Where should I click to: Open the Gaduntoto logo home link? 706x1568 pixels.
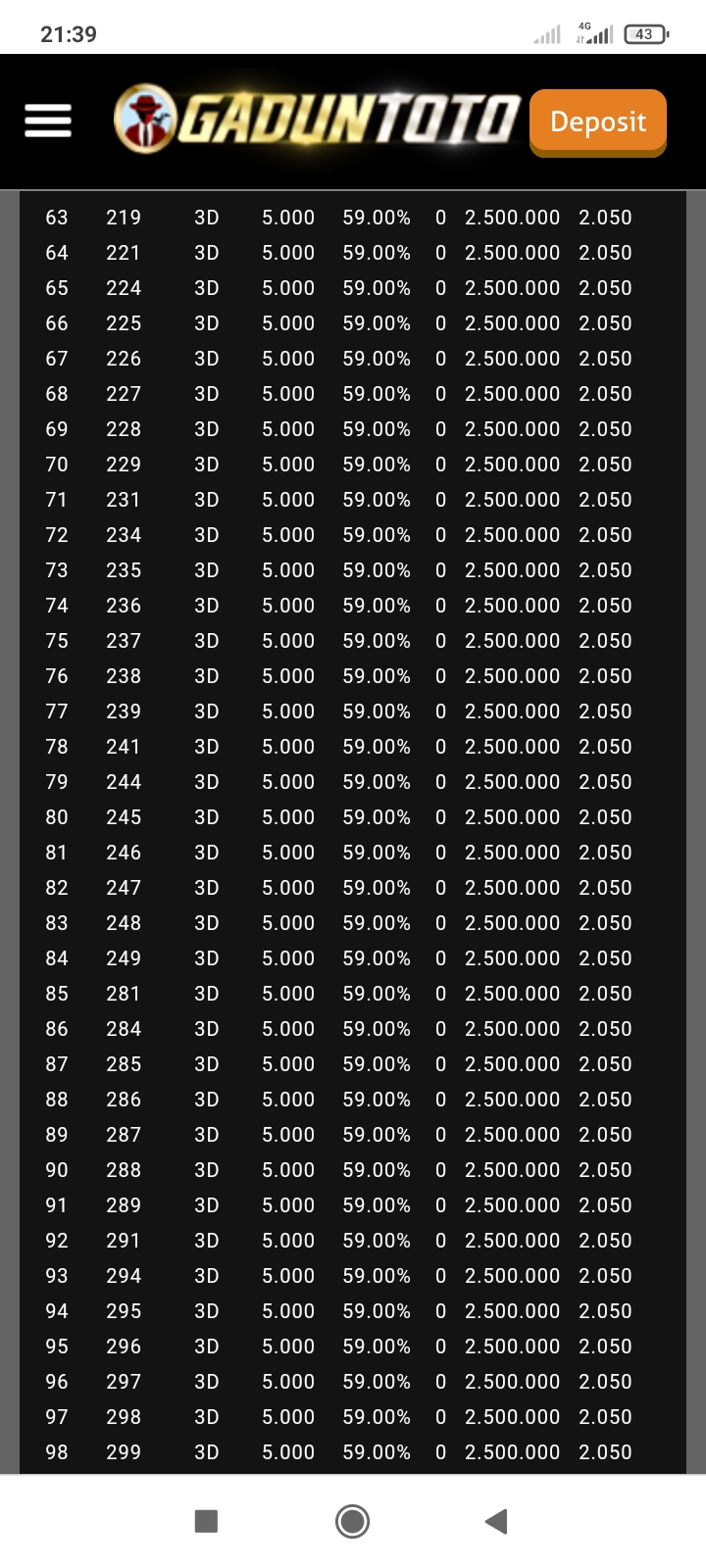click(318, 121)
